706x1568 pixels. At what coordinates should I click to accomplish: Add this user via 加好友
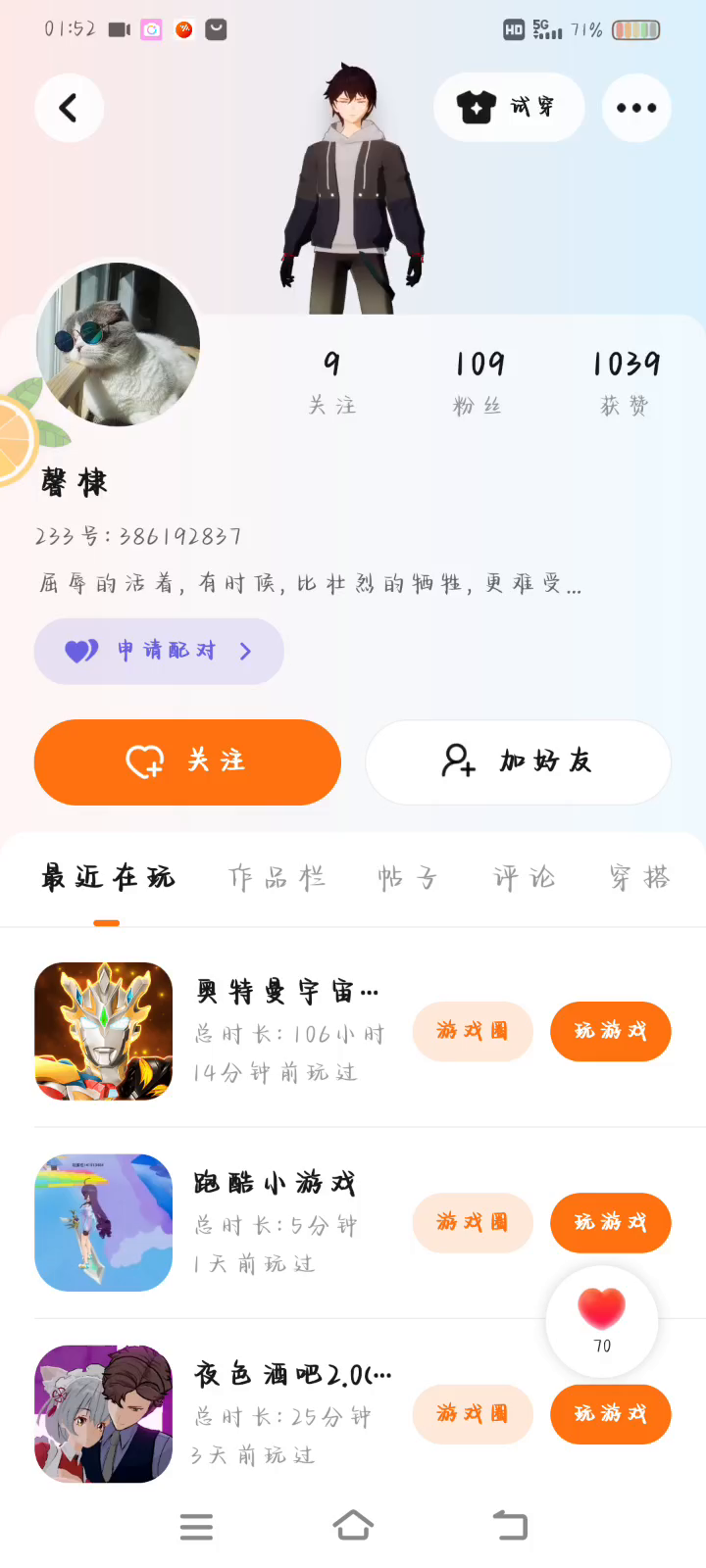pos(518,761)
